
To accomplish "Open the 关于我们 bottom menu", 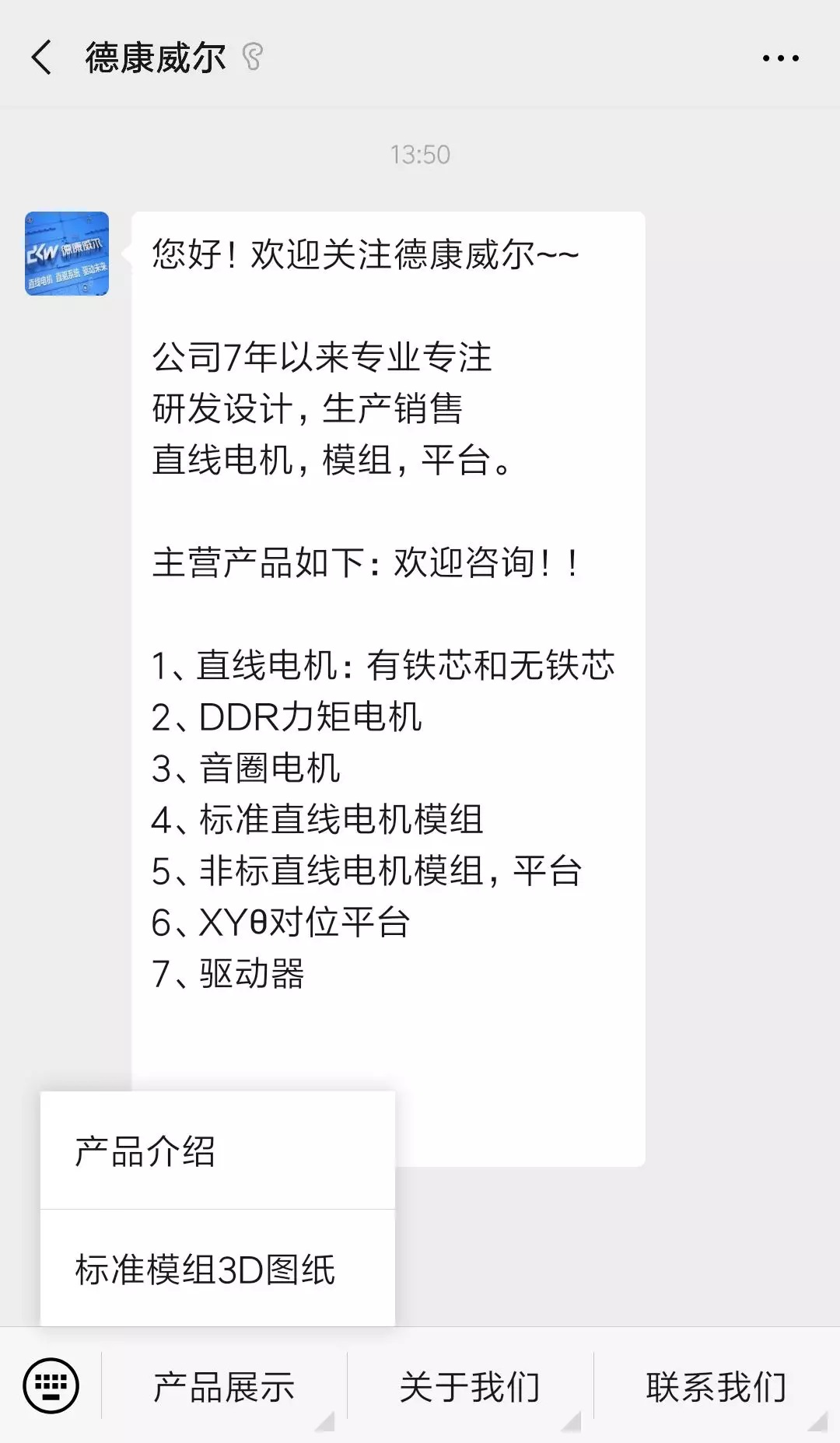I will point(470,1387).
